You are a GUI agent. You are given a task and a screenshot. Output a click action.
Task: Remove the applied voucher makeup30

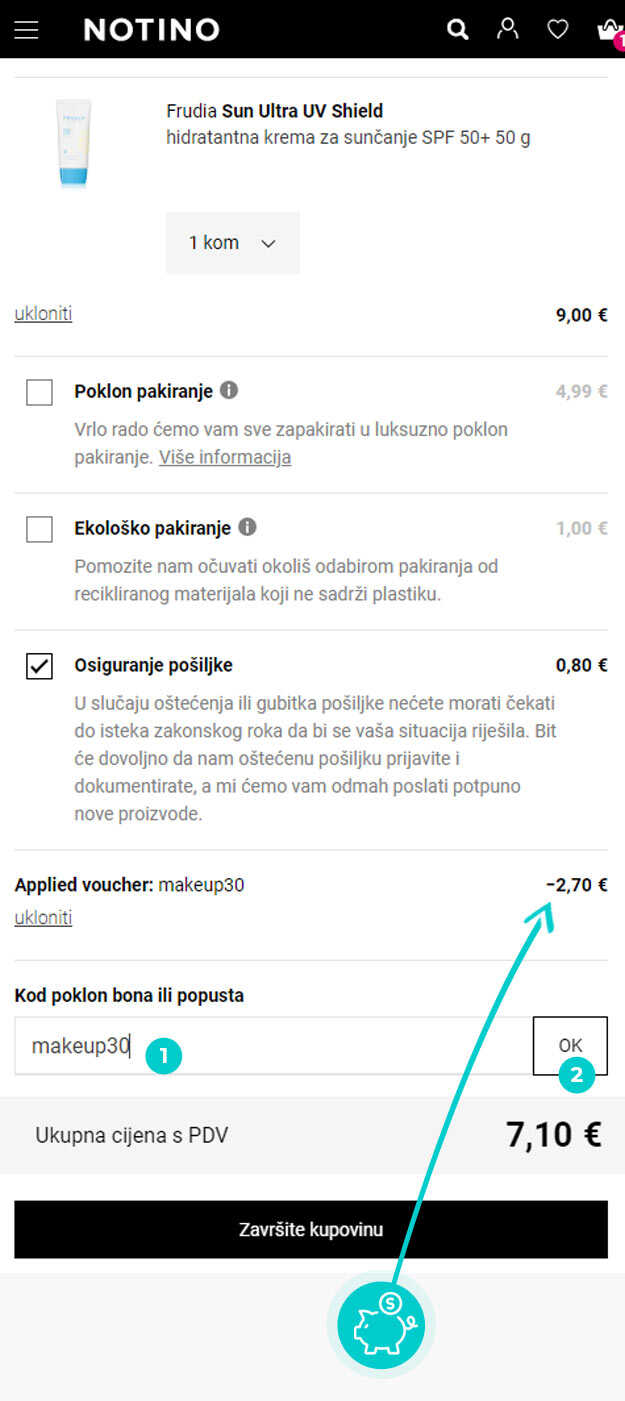(x=43, y=917)
